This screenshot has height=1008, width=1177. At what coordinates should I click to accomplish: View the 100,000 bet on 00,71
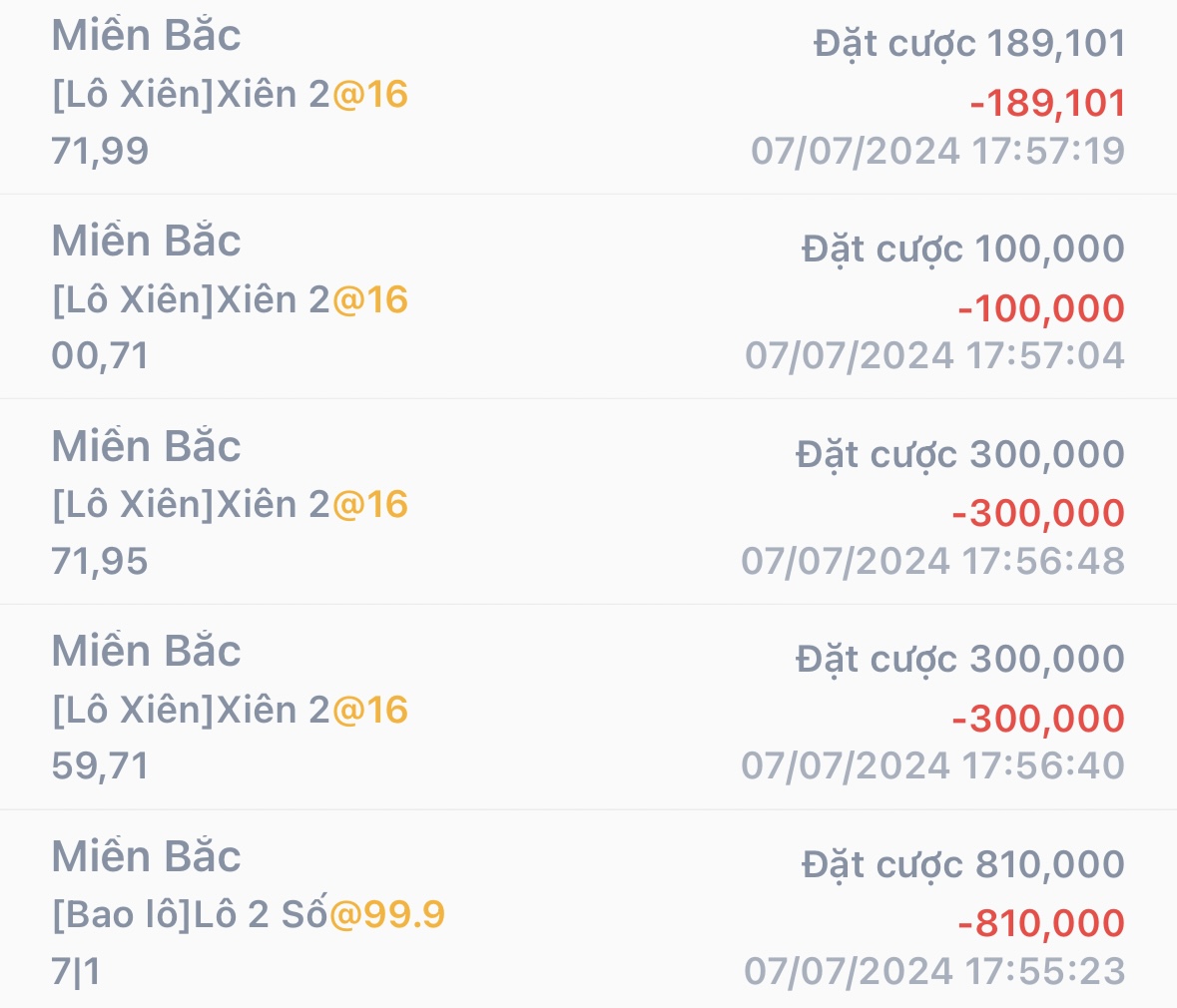point(588,298)
